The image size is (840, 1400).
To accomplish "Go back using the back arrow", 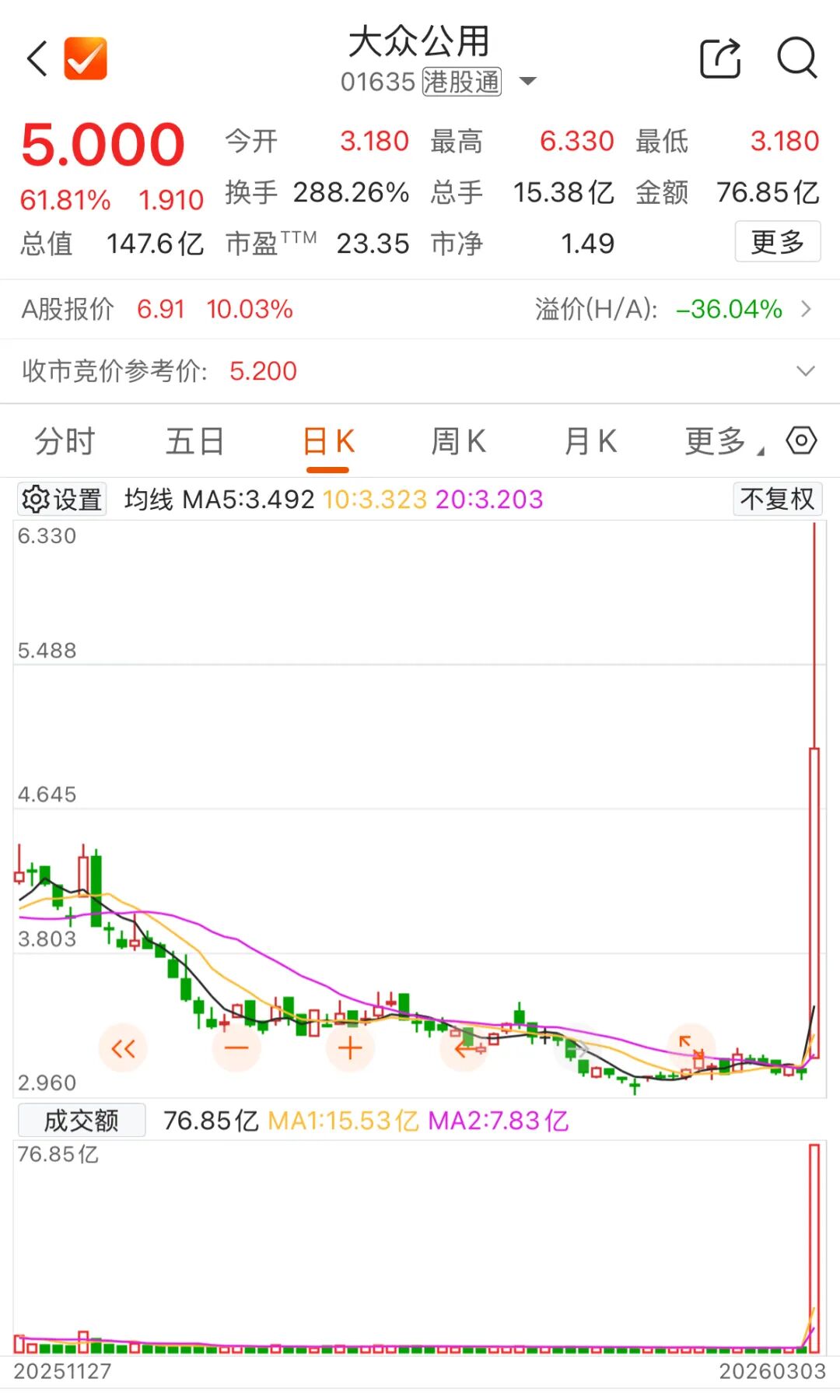I will tap(37, 59).
